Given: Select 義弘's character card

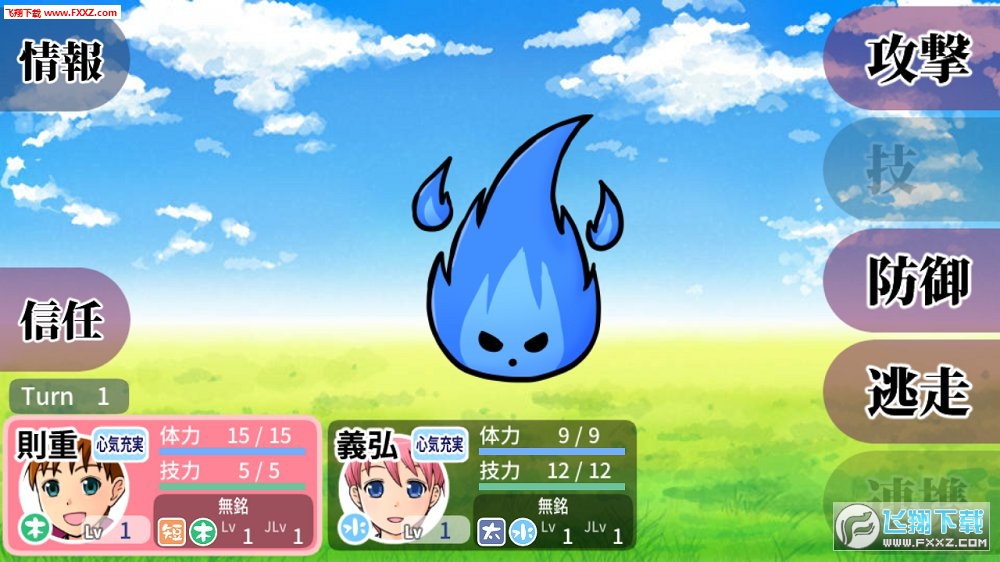Looking at the screenshot, I should 482,485.
